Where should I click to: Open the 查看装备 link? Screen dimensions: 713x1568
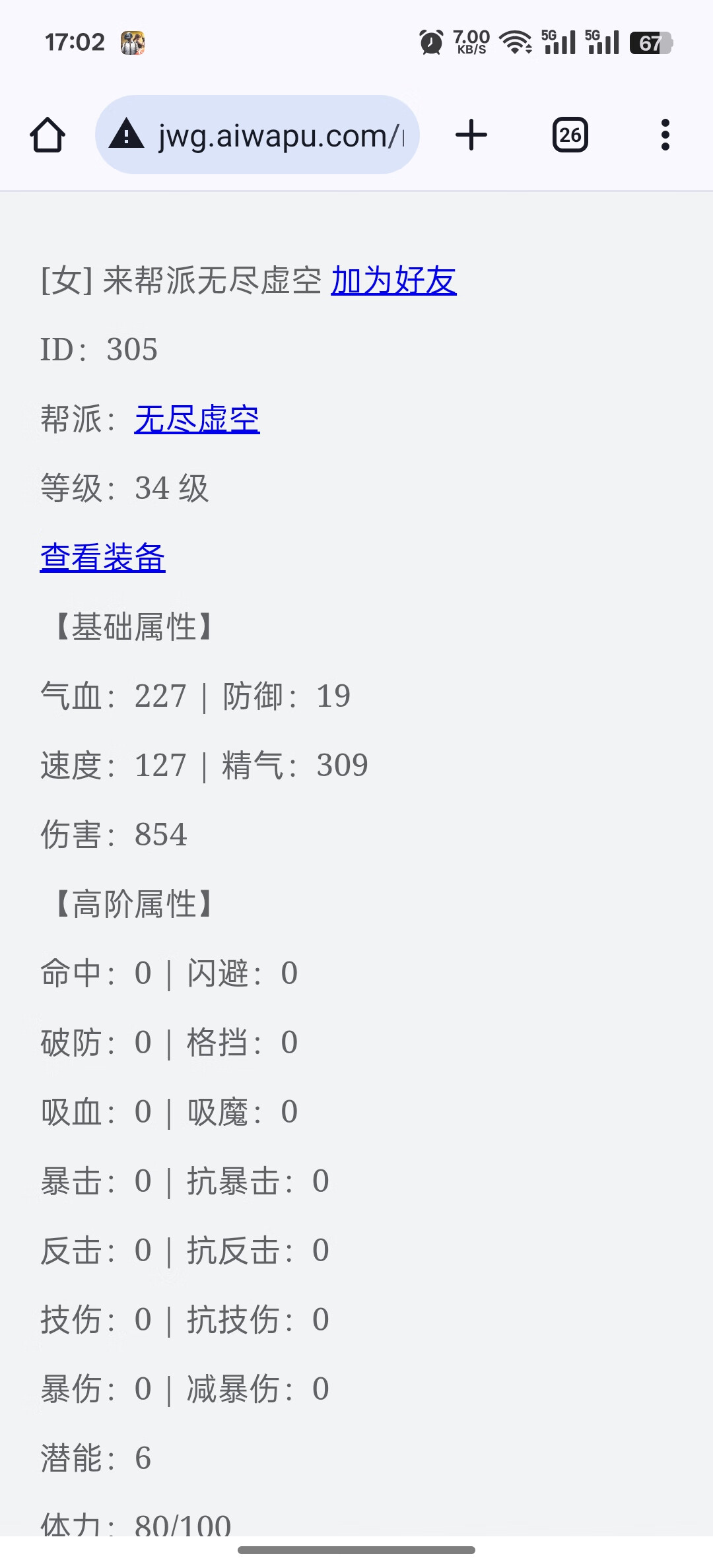pos(103,558)
